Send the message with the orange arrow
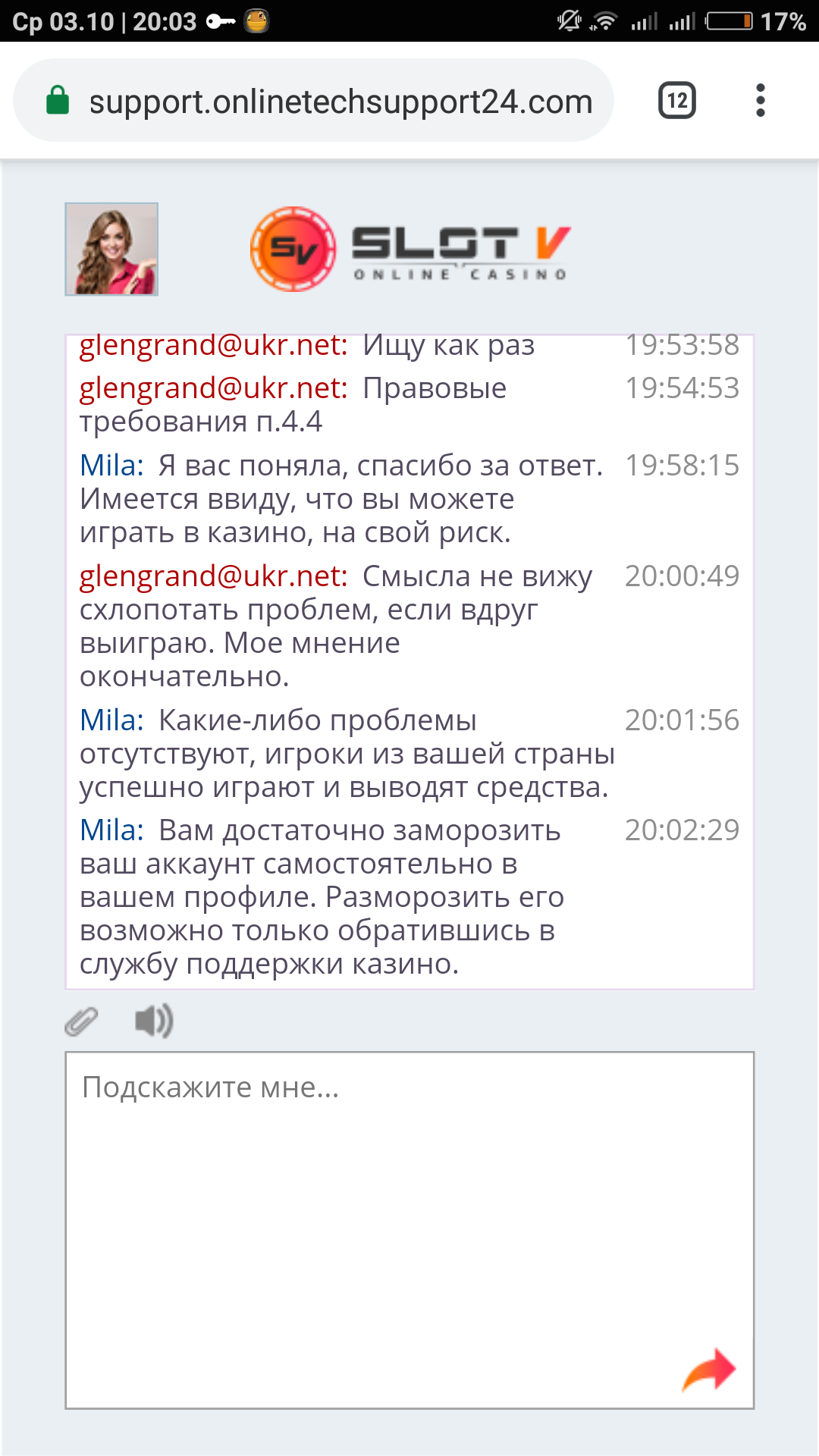The width and height of the screenshot is (819, 1456). click(709, 1370)
